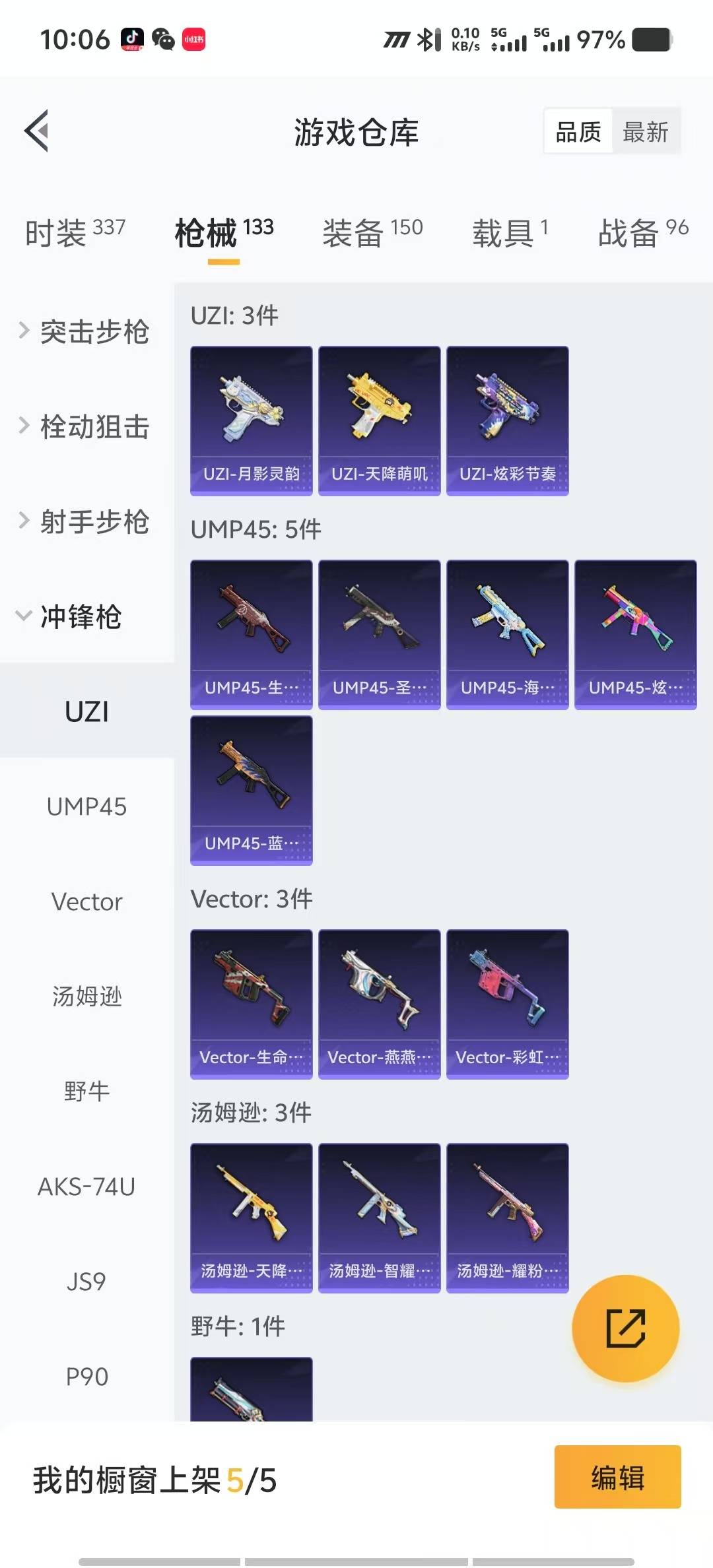View the UZI-天降萌叽 skin

(x=379, y=420)
